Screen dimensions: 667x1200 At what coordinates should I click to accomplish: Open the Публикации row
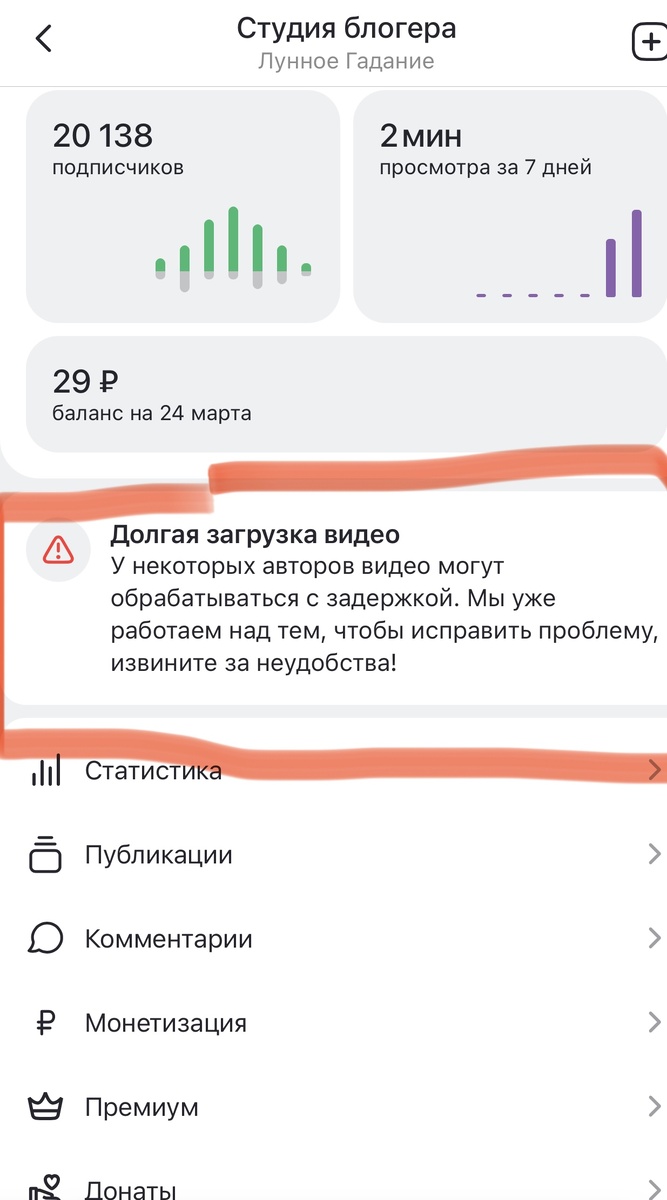point(333,855)
